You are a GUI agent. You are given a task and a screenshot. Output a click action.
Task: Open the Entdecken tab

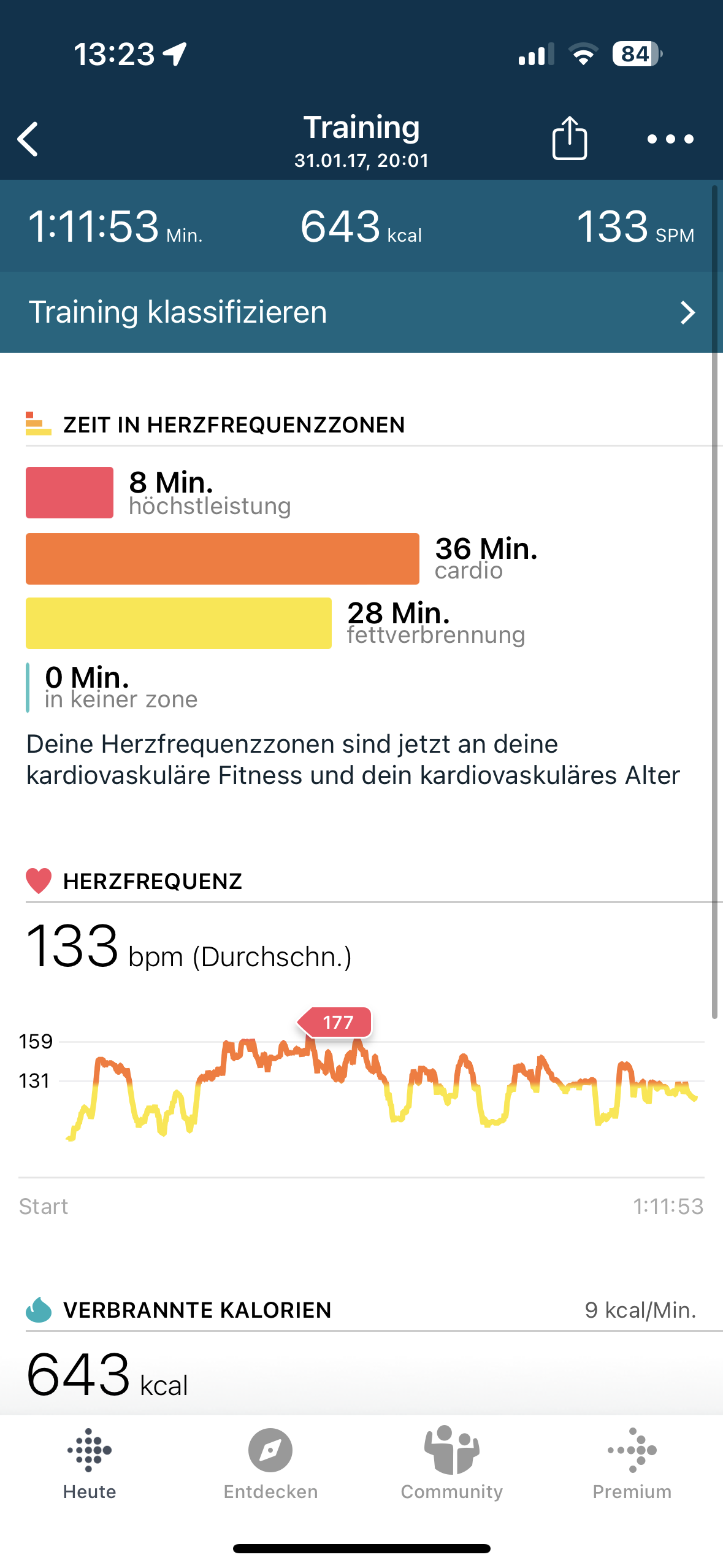tap(270, 1464)
